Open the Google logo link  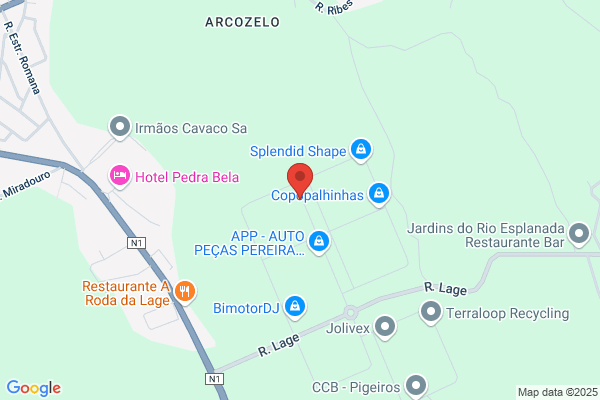[33, 388]
